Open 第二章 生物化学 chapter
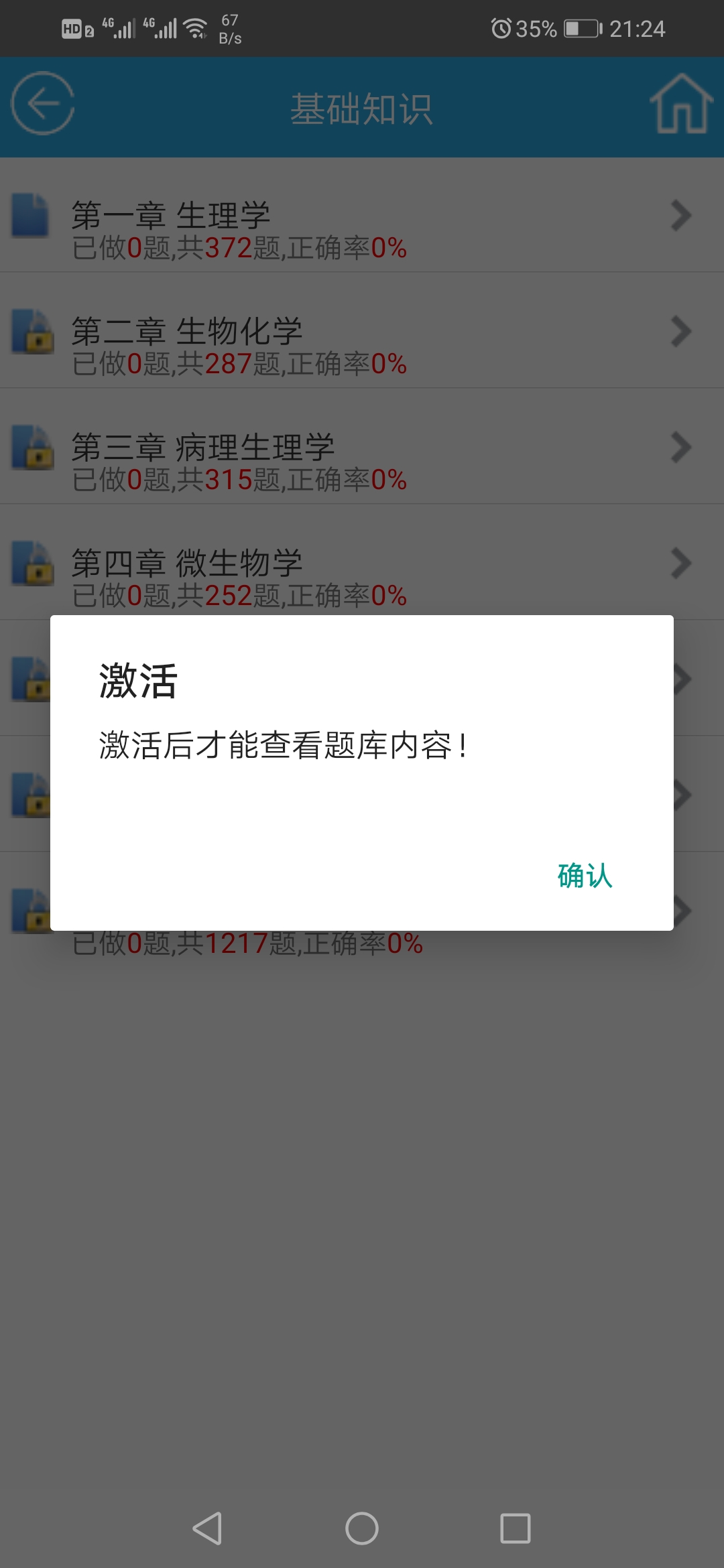This screenshot has width=724, height=1568. (362, 344)
